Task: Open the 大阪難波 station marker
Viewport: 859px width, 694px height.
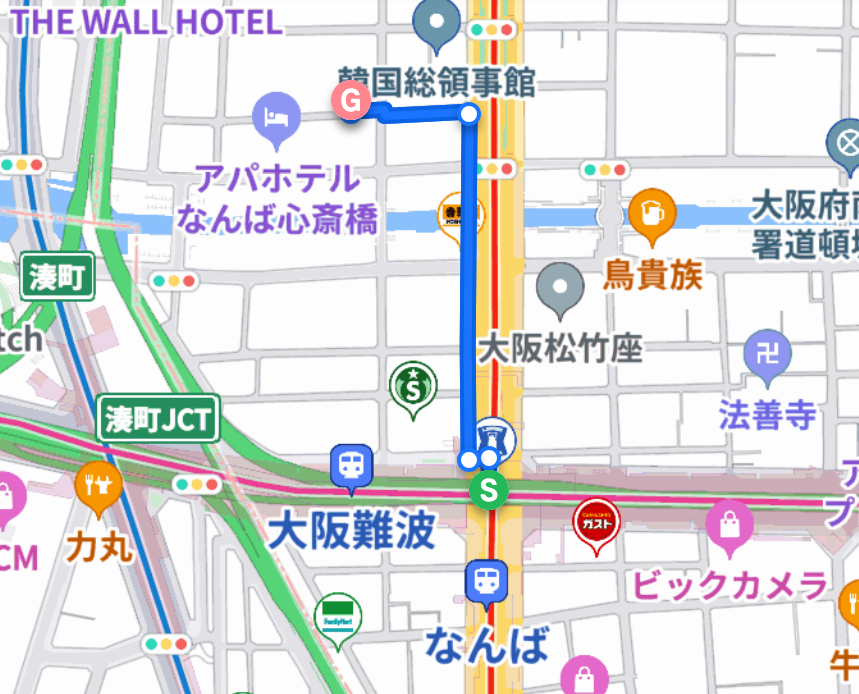Action: (x=351, y=466)
